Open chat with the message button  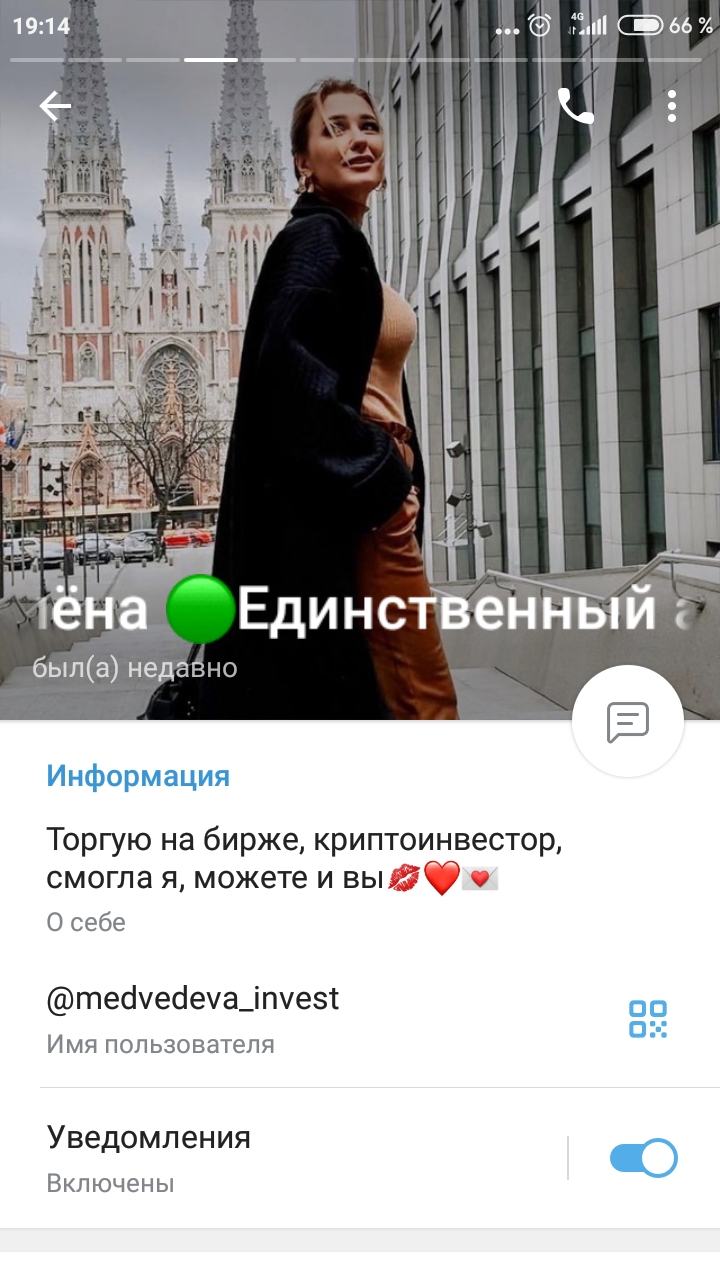(628, 721)
